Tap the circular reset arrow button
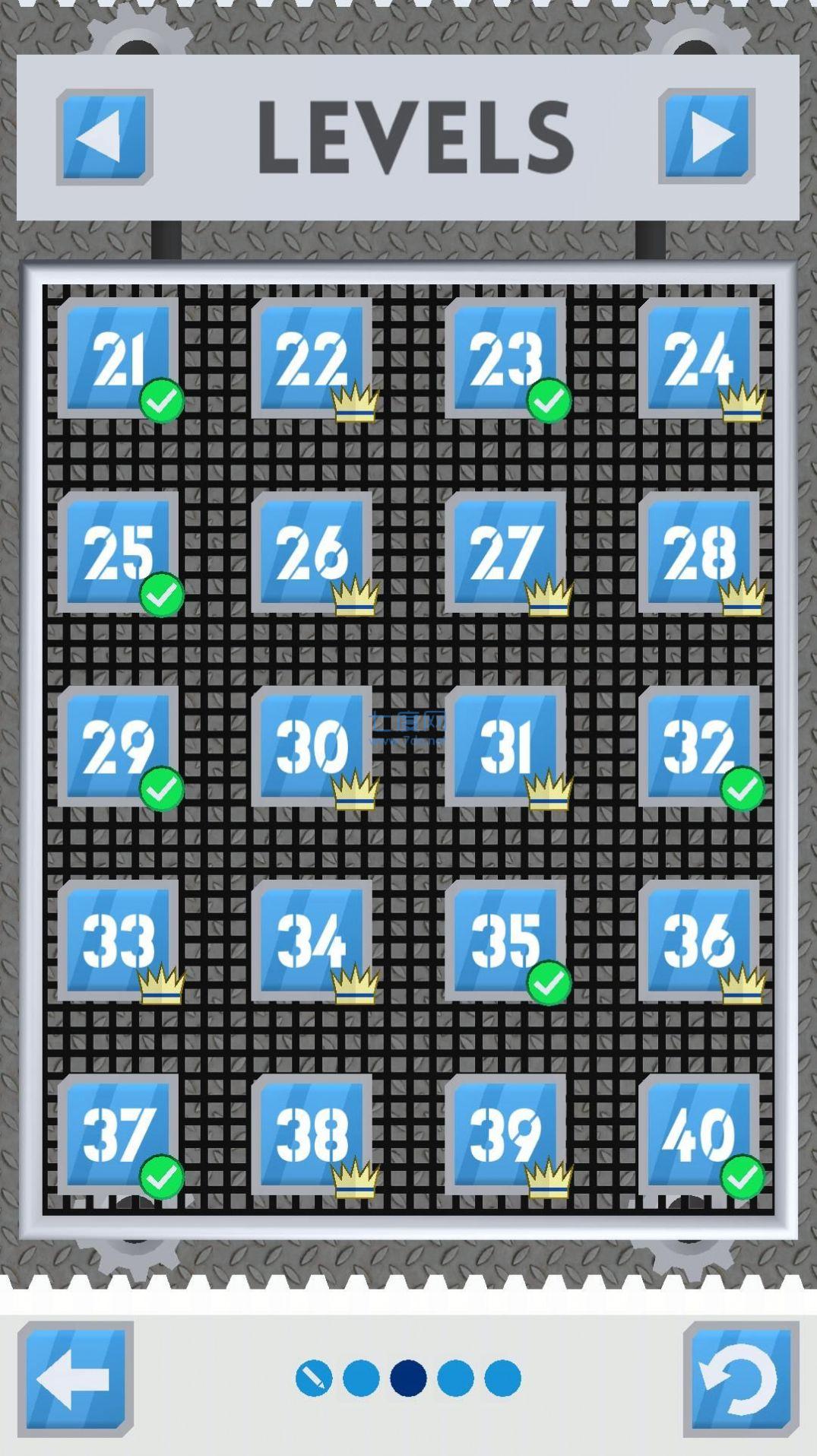The image size is (817, 1456). click(x=741, y=1378)
